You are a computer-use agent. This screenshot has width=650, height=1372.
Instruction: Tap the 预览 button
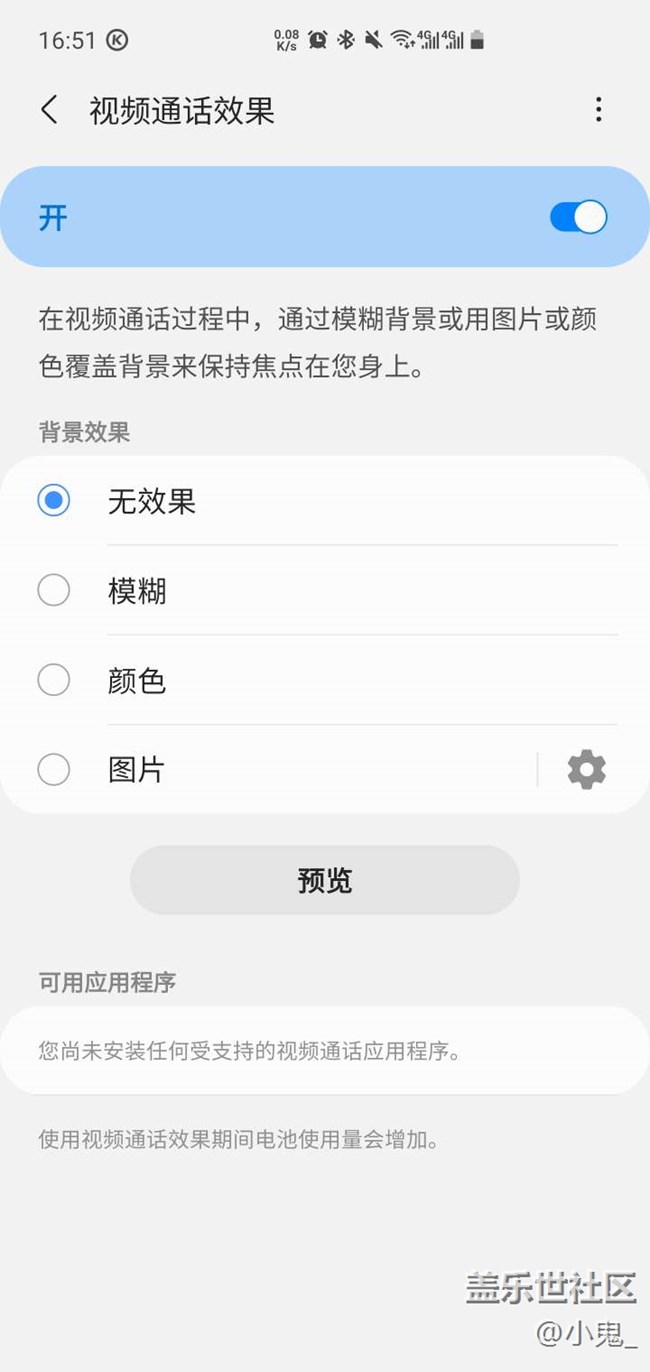[x=325, y=880]
